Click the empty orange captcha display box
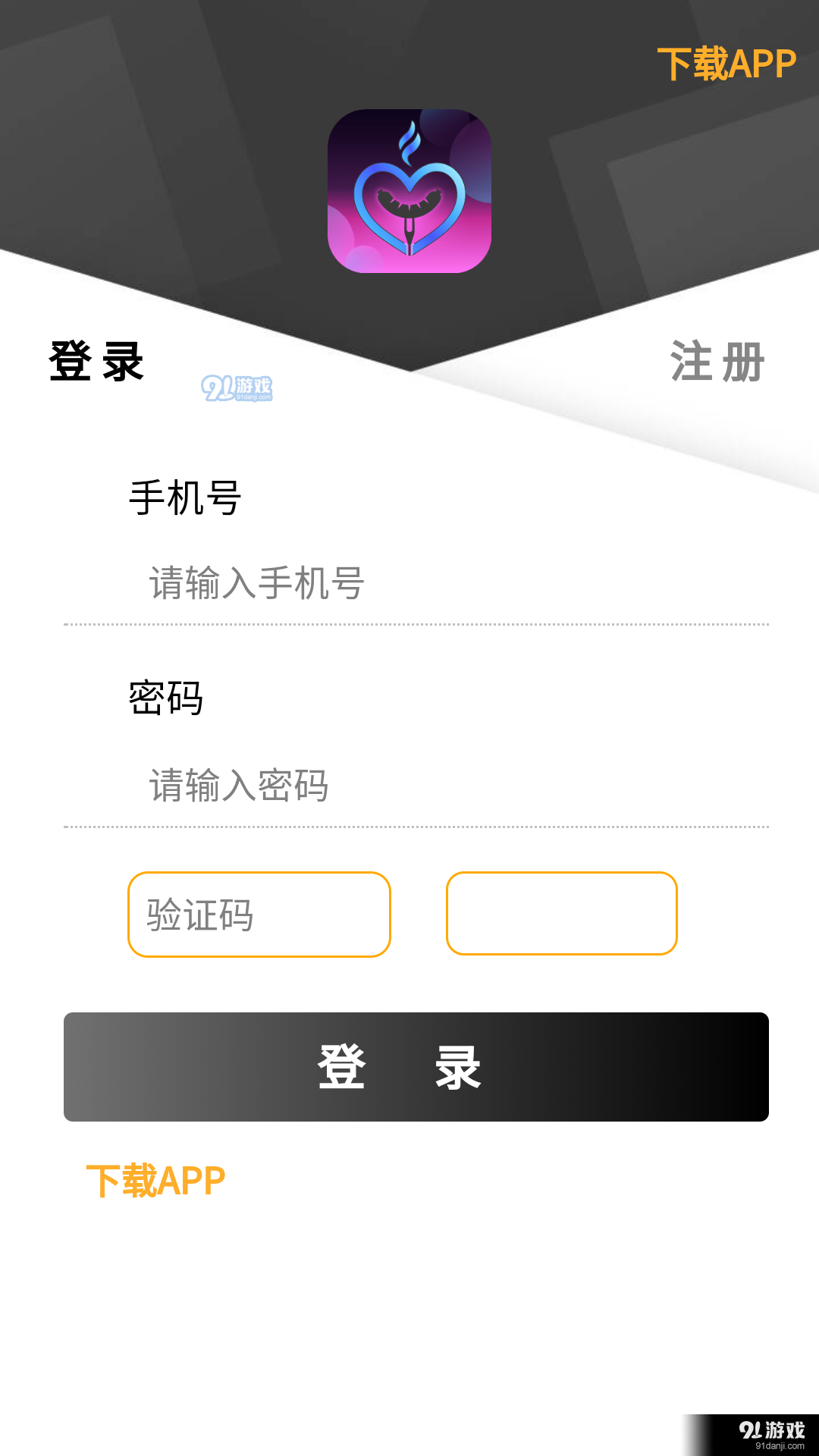 click(561, 915)
